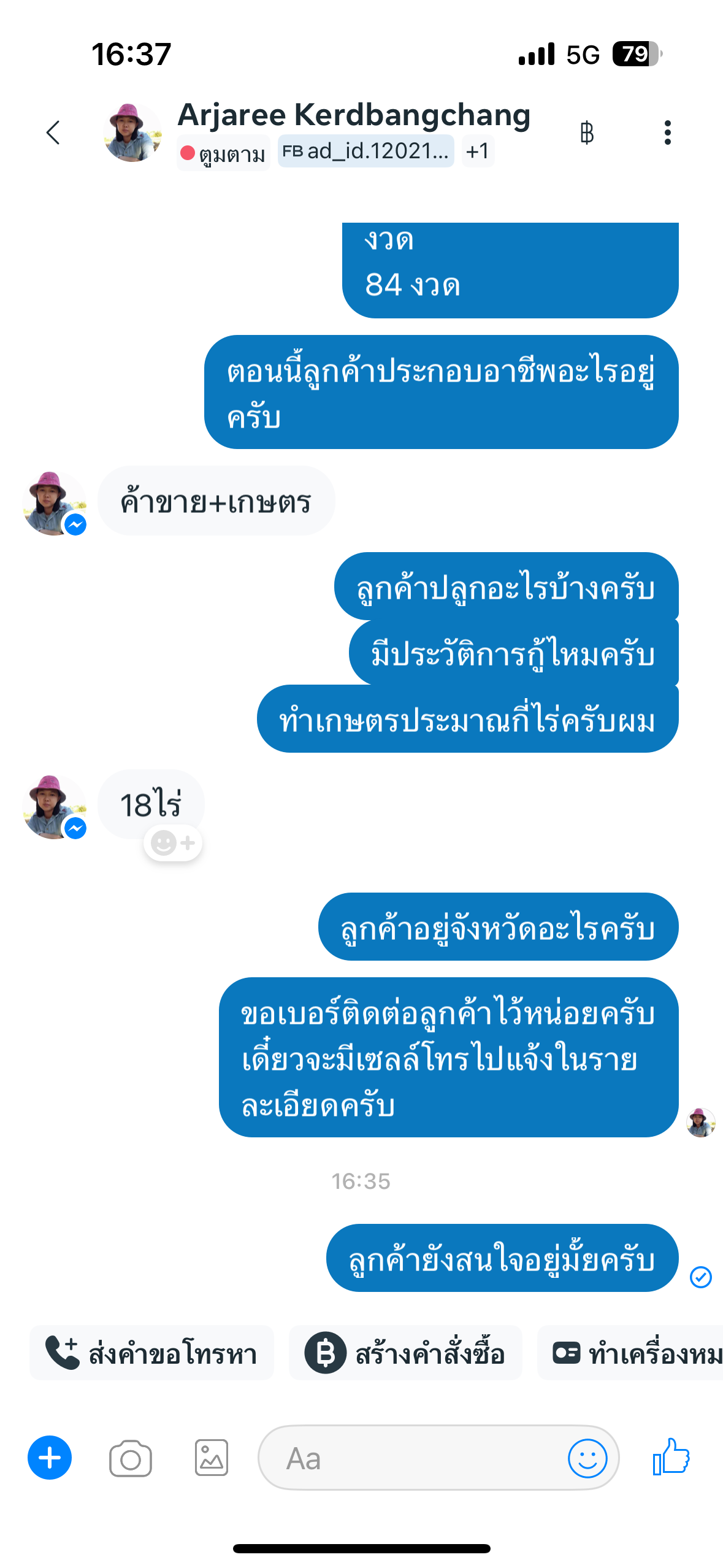Add a reaction to the 18ไร่ message
Image resolution: width=723 pixels, height=1568 pixels.
pyautogui.click(x=173, y=844)
